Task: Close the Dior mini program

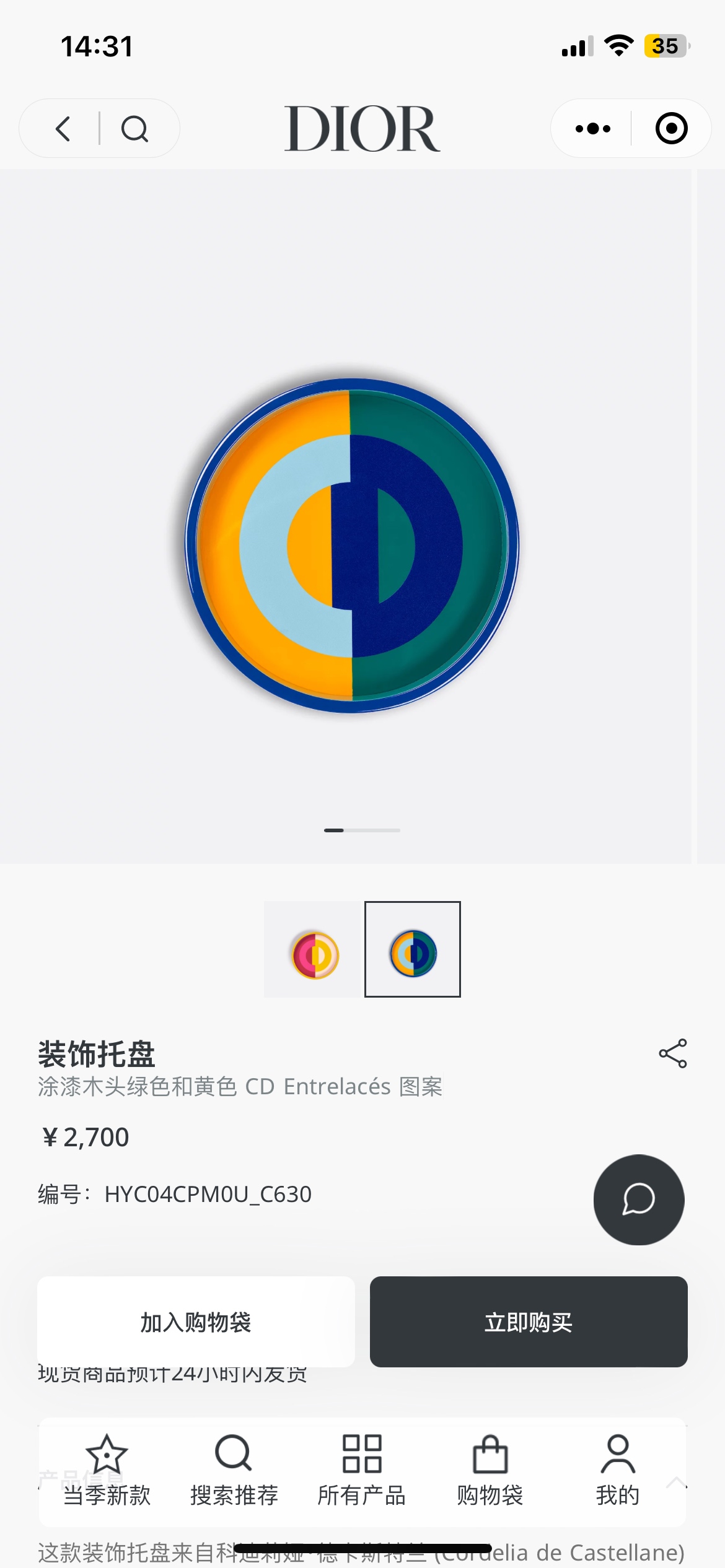Action: 671,129
